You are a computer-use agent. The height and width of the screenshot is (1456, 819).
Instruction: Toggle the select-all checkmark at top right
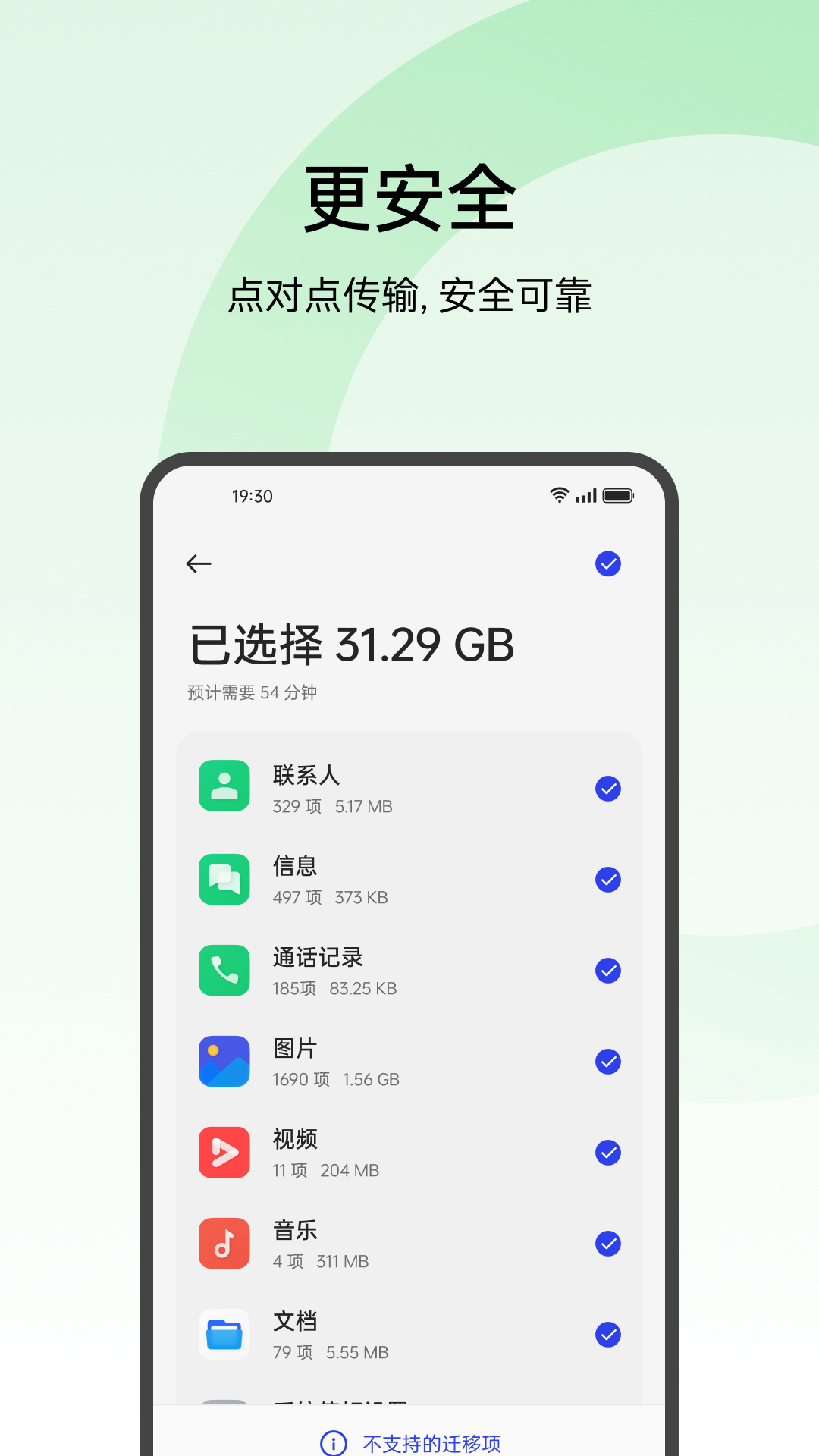point(607,563)
